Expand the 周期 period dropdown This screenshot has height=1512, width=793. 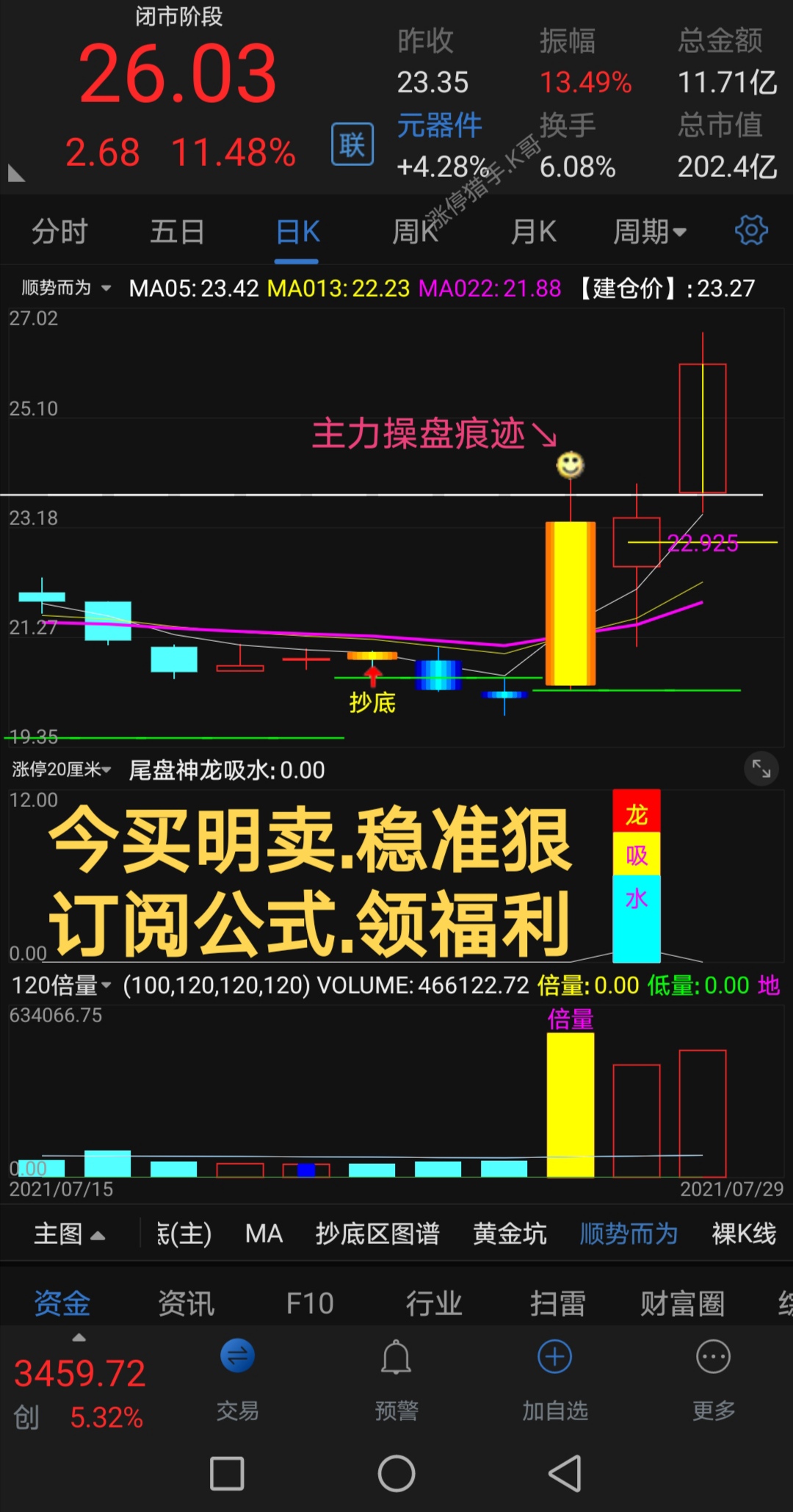pyautogui.click(x=650, y=232)
